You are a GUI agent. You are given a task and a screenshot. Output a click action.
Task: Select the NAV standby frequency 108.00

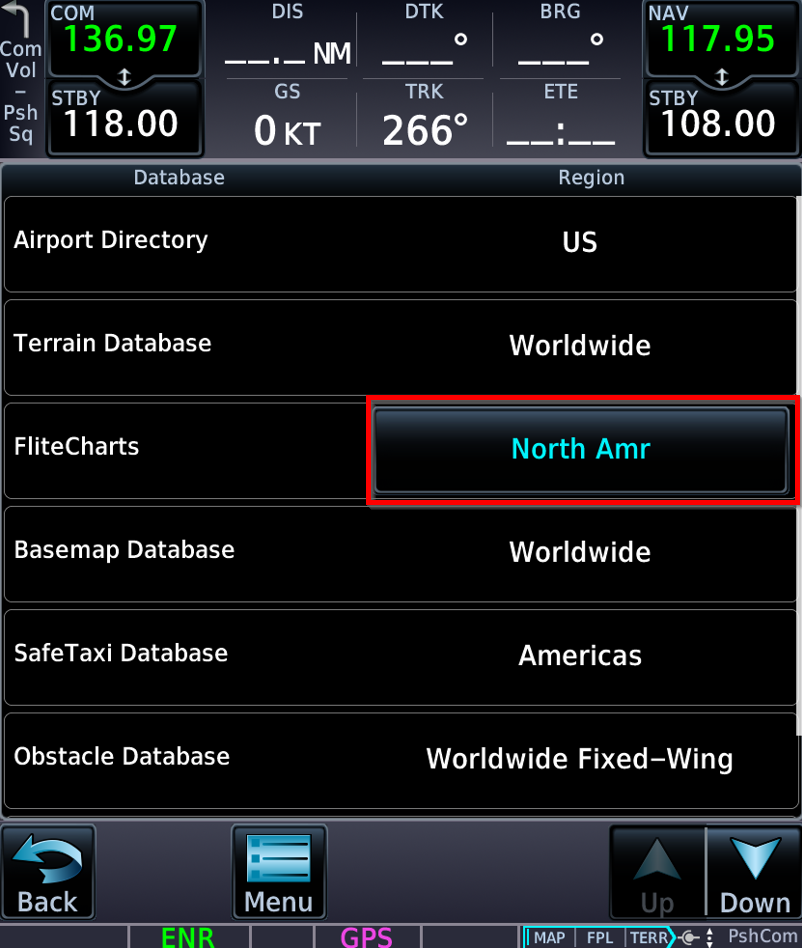718,118
